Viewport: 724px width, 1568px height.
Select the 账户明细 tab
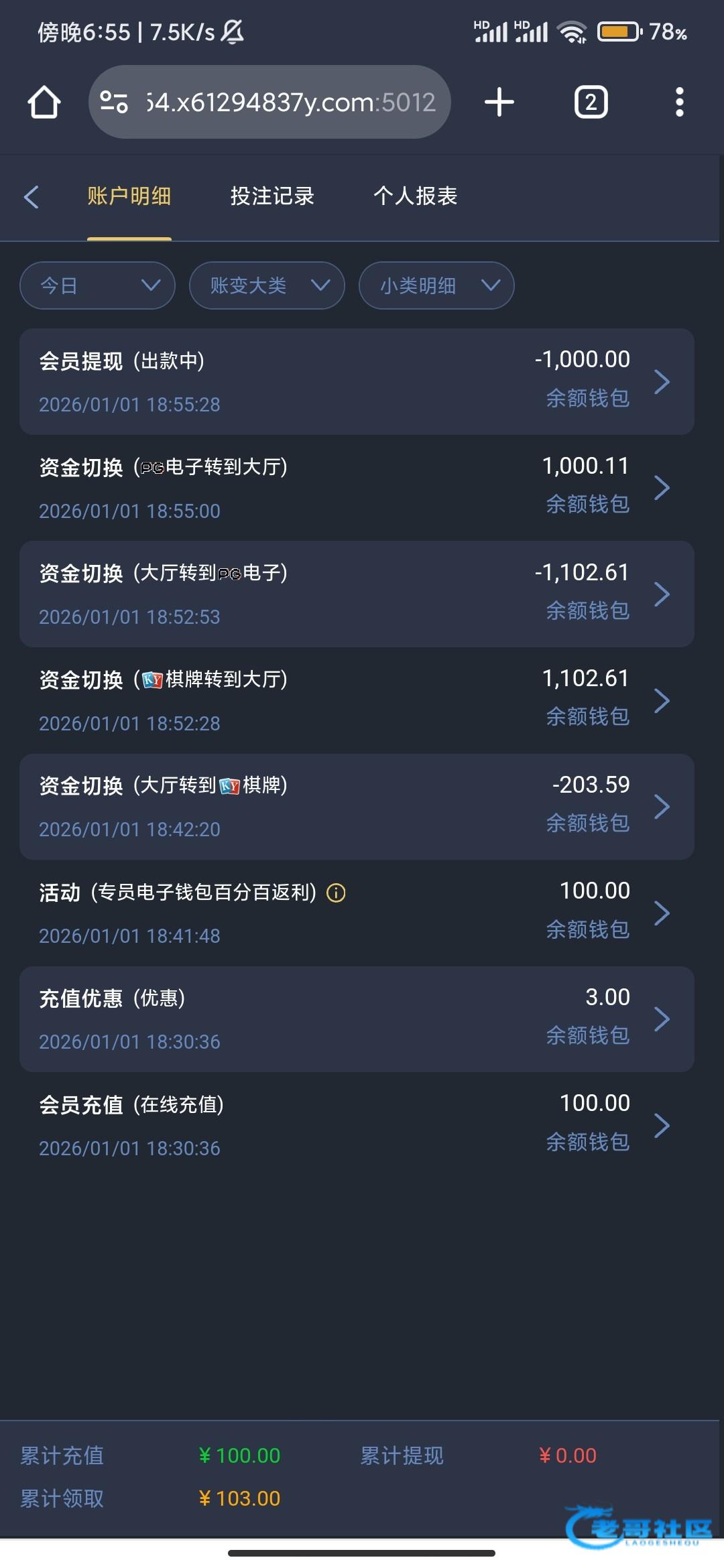[x=129, y=196]
